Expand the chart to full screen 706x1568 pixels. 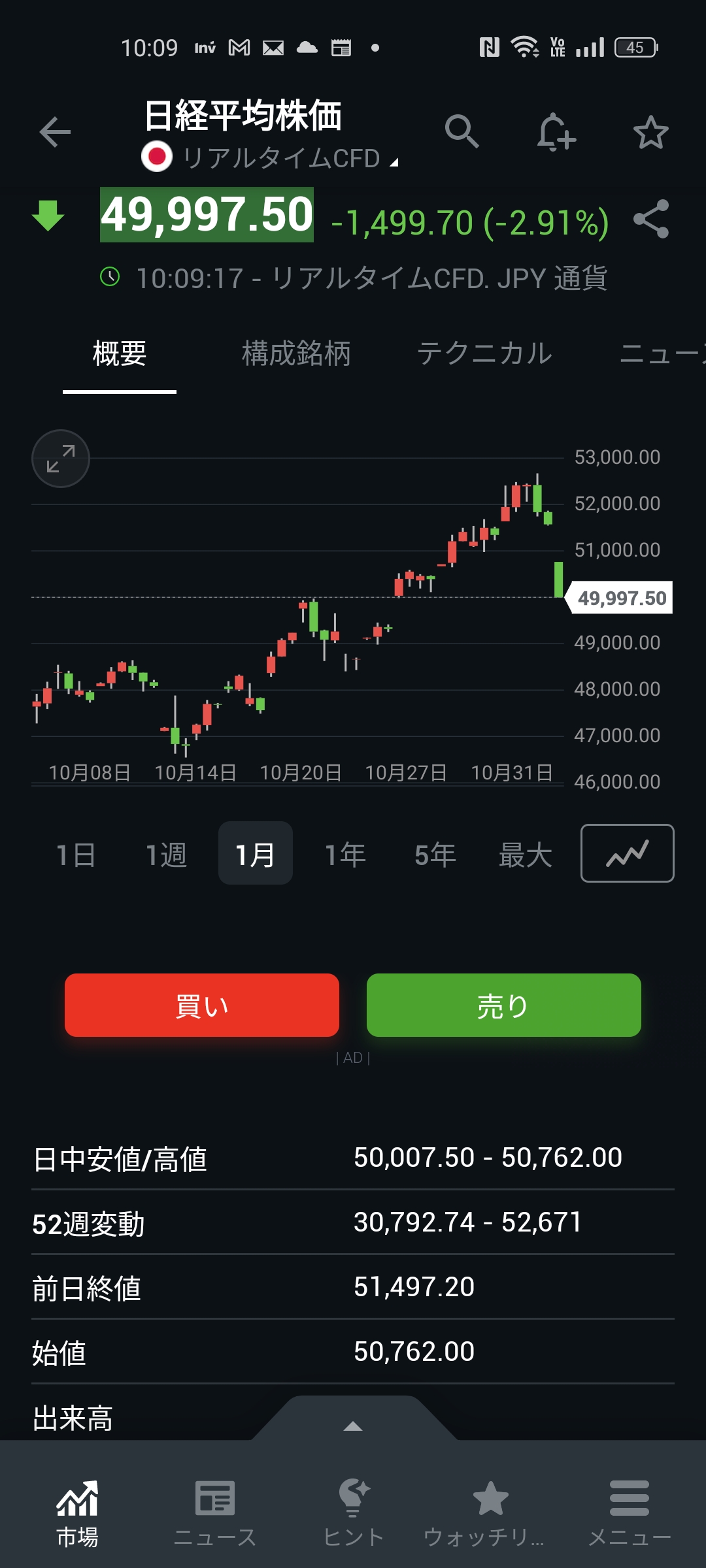click(x=61, y=459)
